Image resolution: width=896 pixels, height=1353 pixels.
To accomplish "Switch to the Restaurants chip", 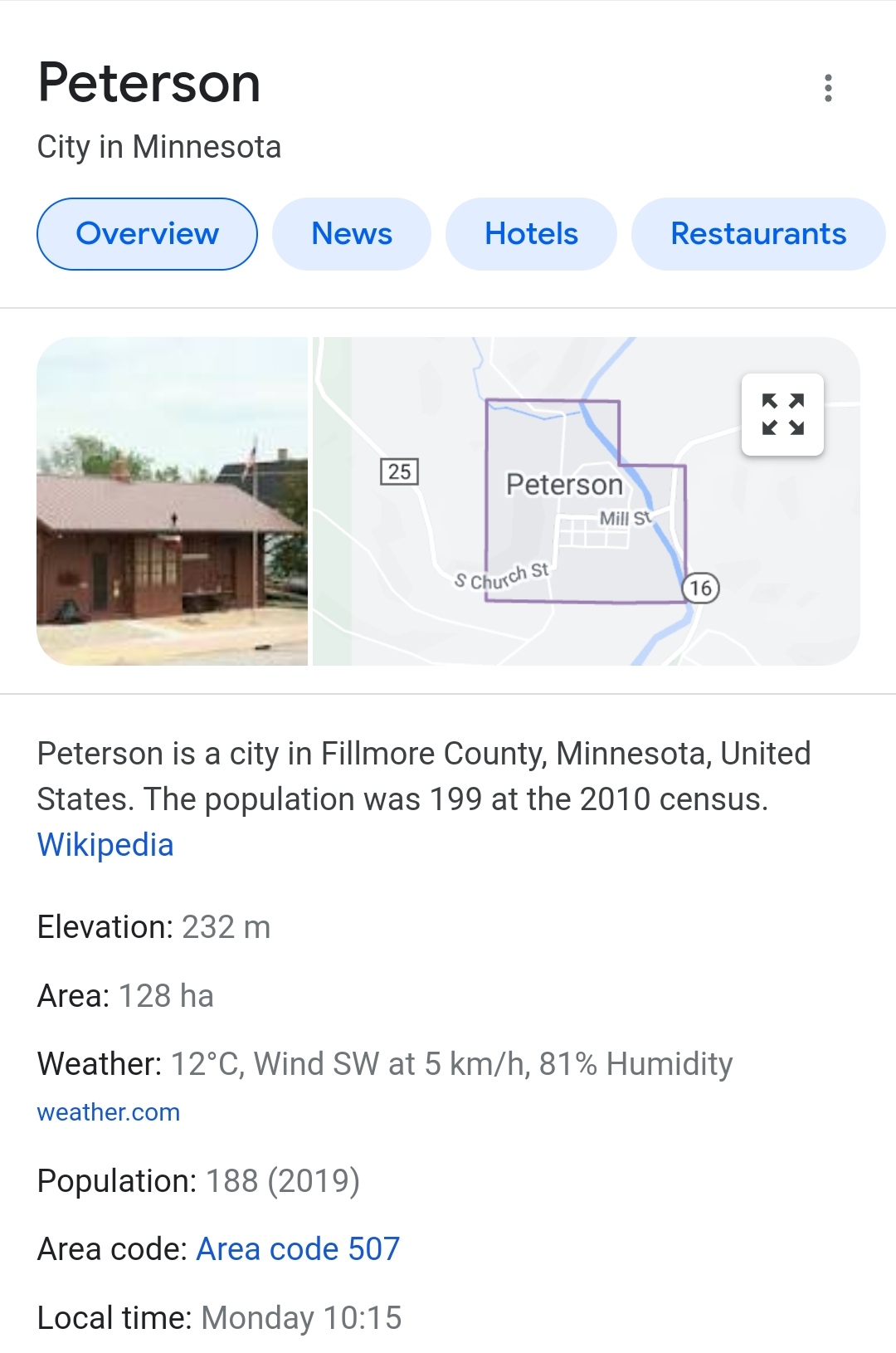I will (x=757, y=234).
